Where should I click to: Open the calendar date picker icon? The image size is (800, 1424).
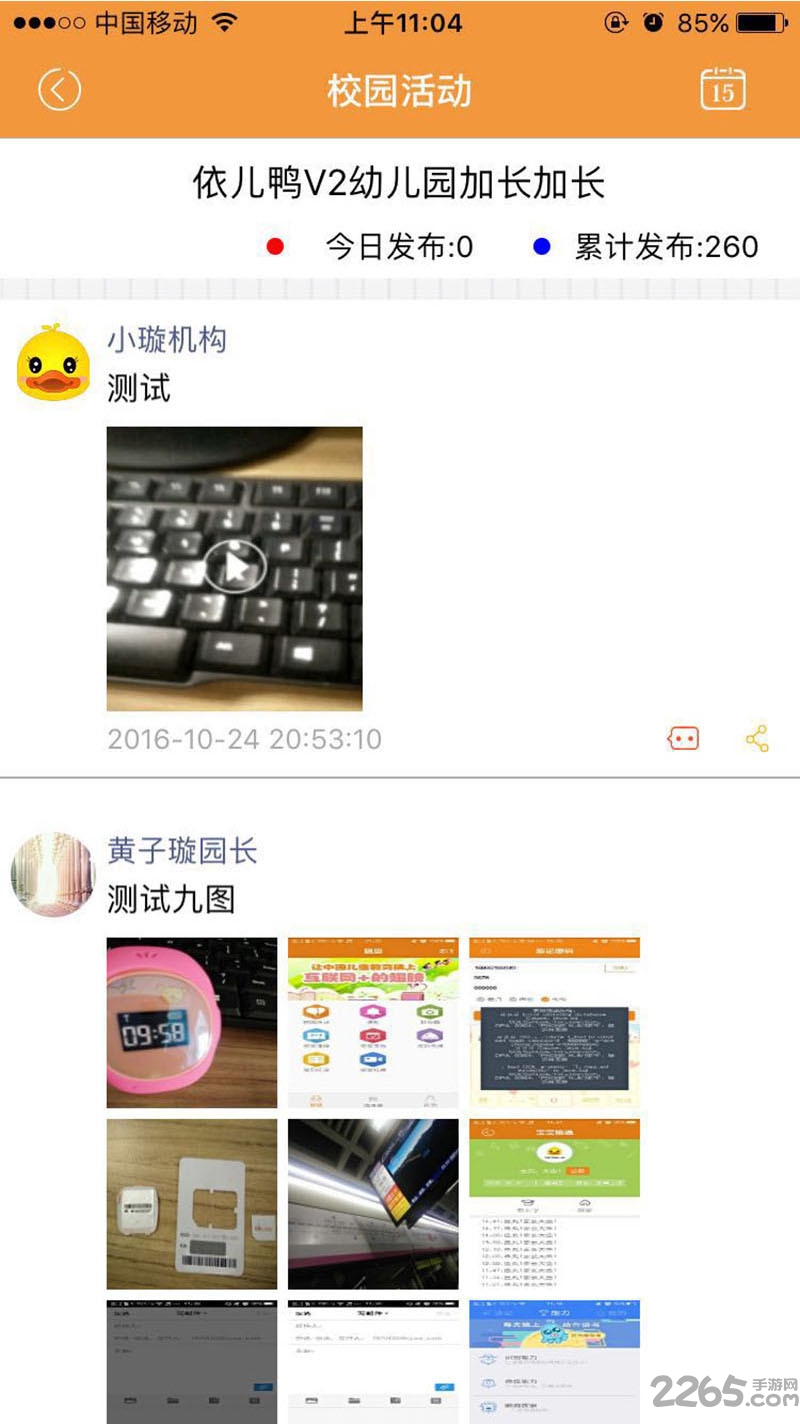[722, 90]
